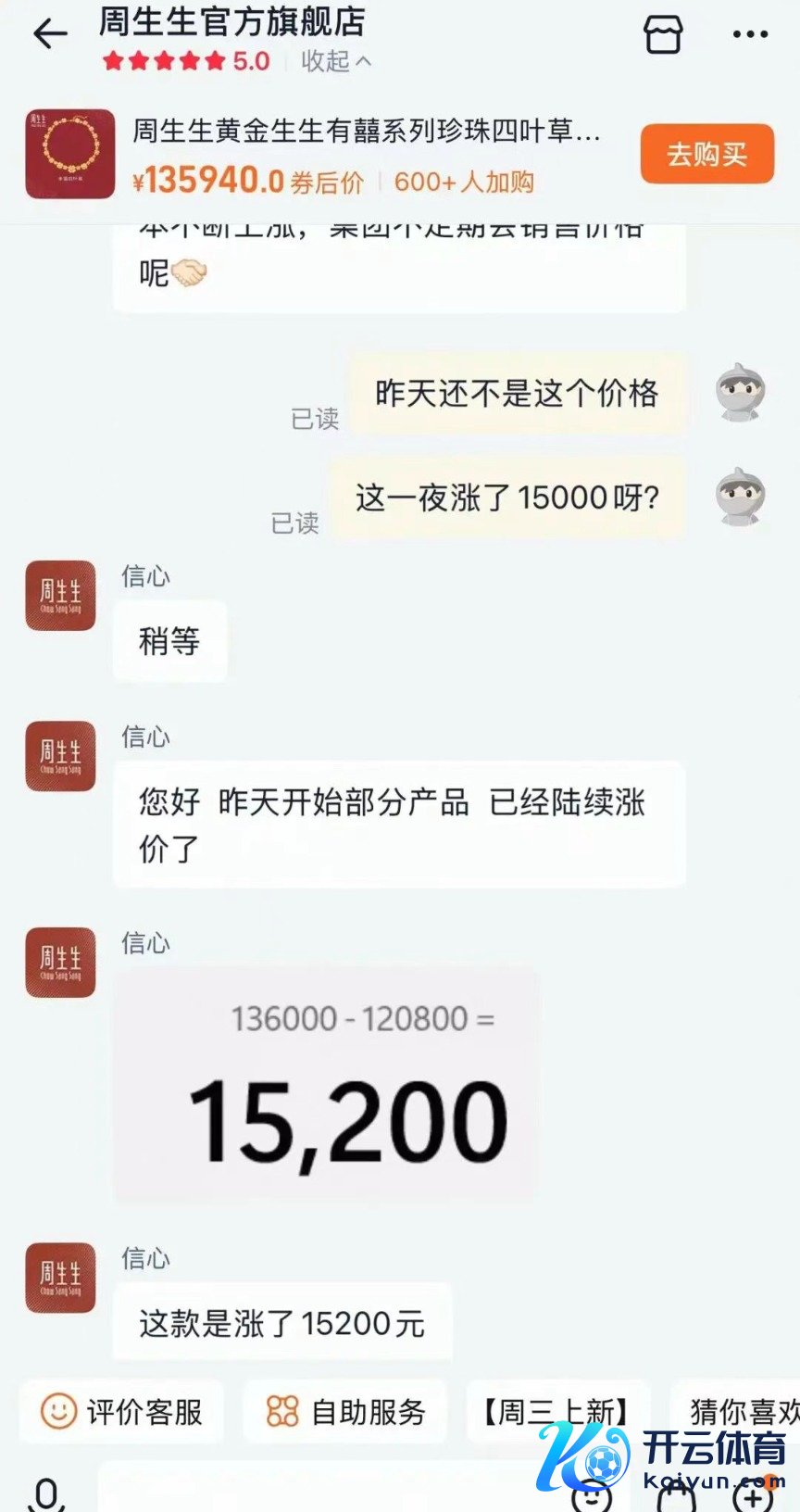Open the 猜你喜欢 chip
This screenshot has width=800, height=1512.
741,1411
